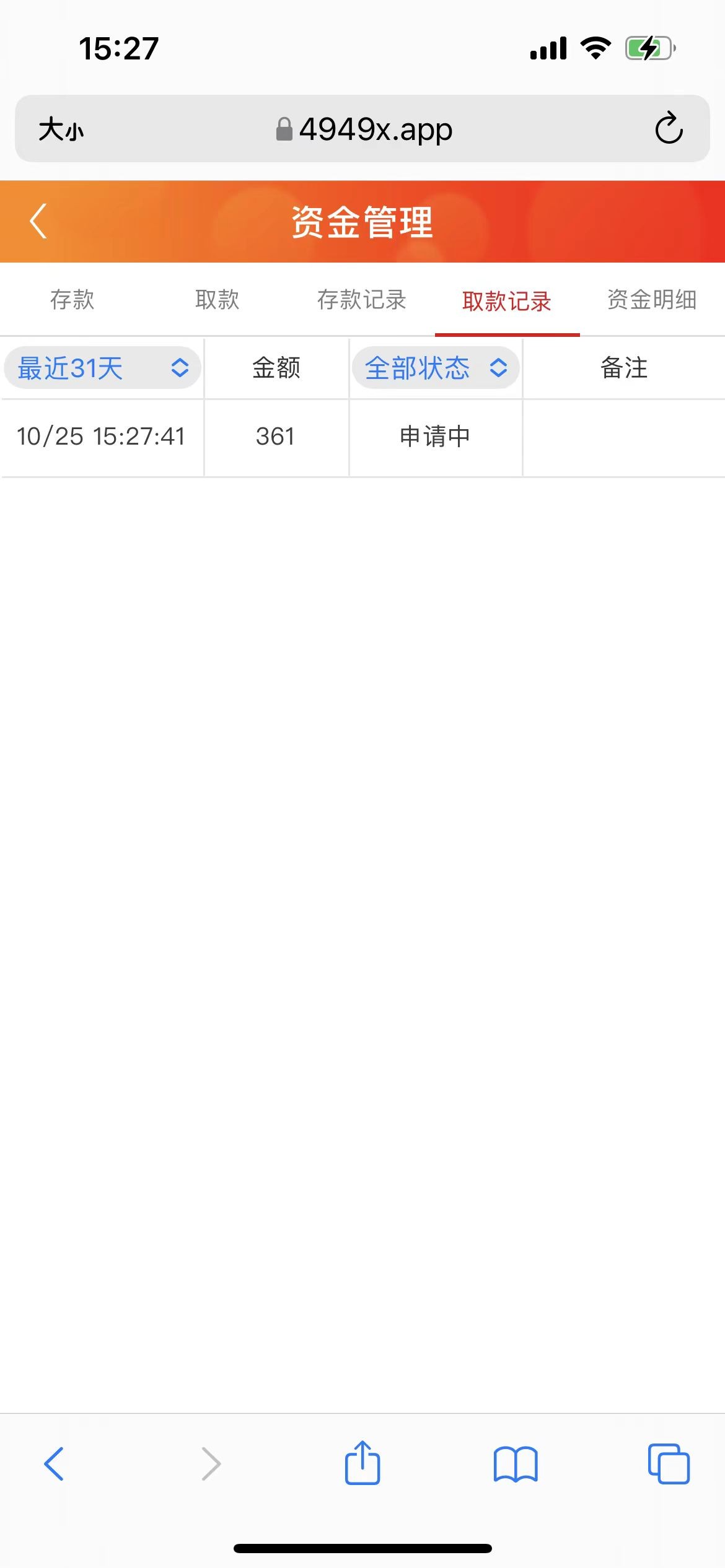
Task: Share this page from Safari toolbar
Action: (362, 1462)
